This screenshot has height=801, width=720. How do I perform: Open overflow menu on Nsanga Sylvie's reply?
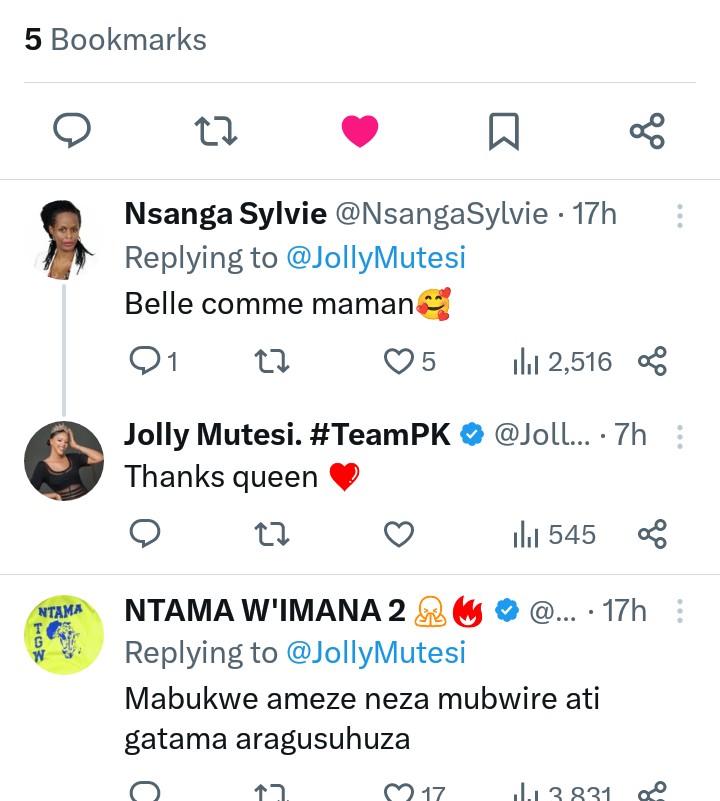click(679, 215)
